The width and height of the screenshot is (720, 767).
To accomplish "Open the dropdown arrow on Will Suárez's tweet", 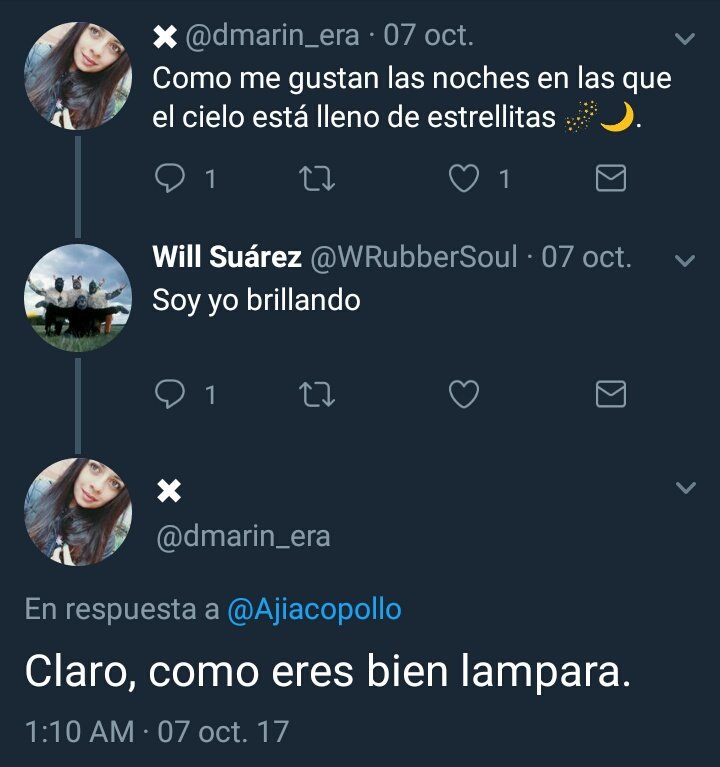I will [x=685, y=260].
